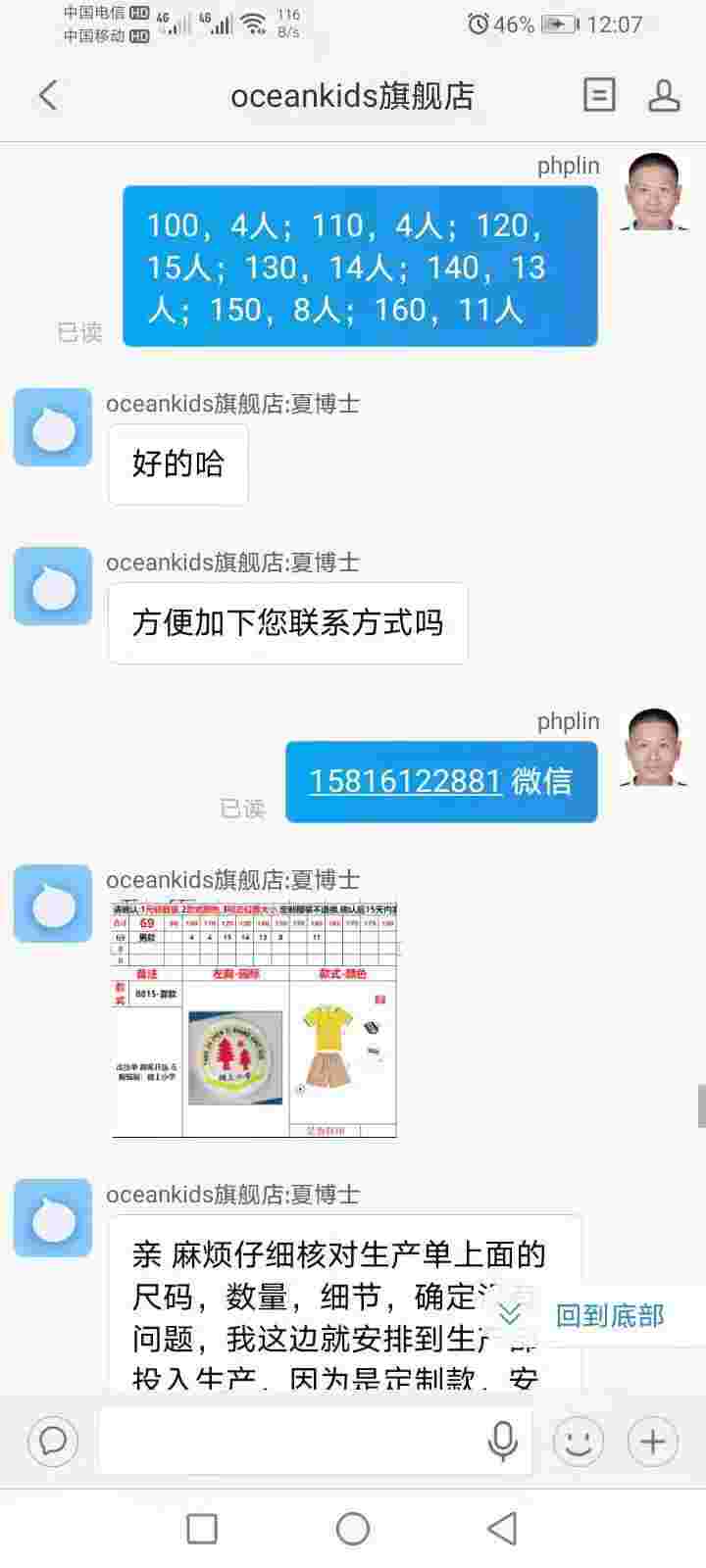Viewport: 706px width, 1568px height.
Task: Switch to voice input microphone
Action: click(503, 1441)
